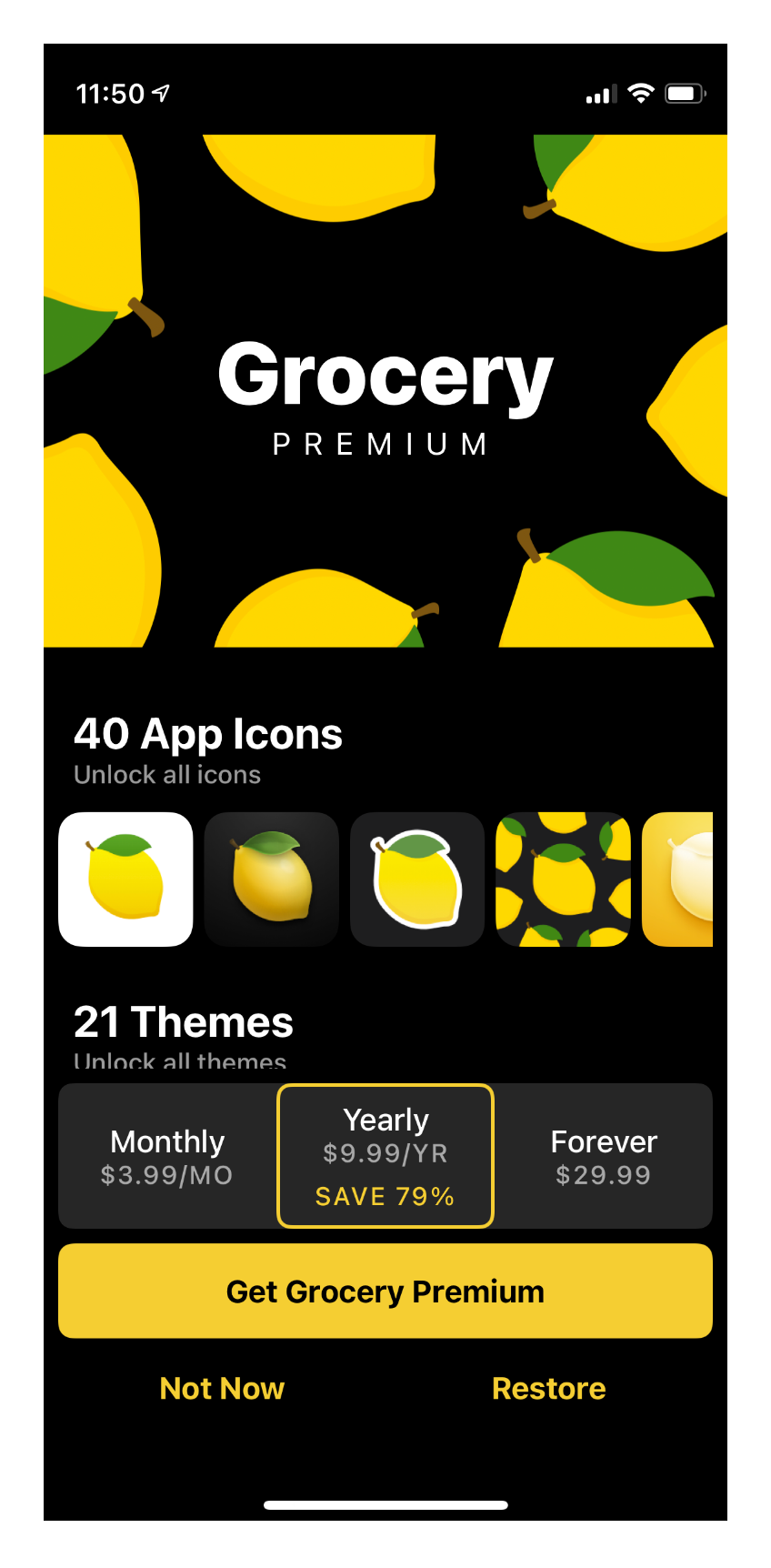771x1568 pixels.
Task: Dismiss the offer with Not Now
Action: 222,1388
